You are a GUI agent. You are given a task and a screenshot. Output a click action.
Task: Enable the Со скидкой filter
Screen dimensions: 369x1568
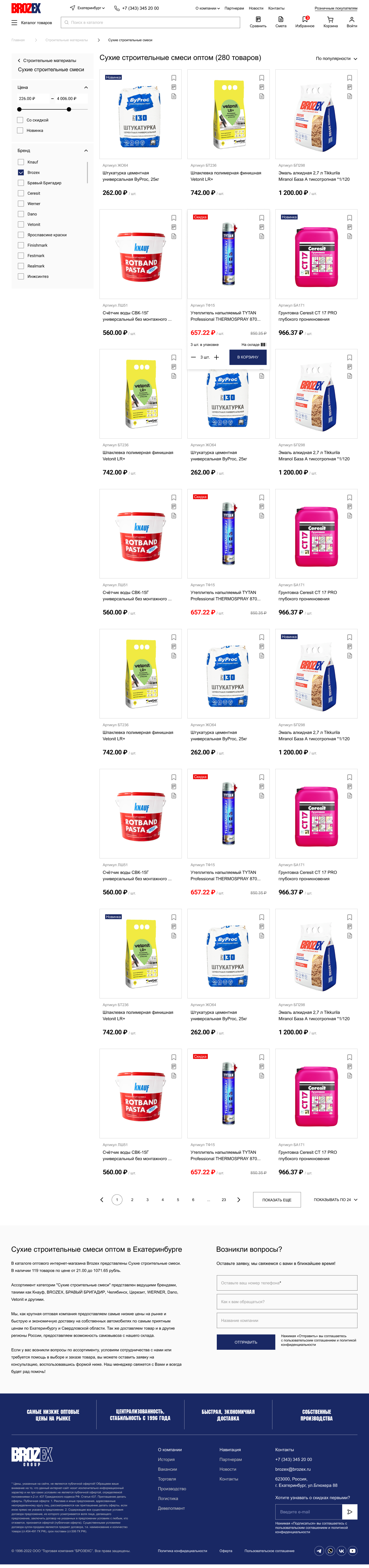tap(21, 120)
